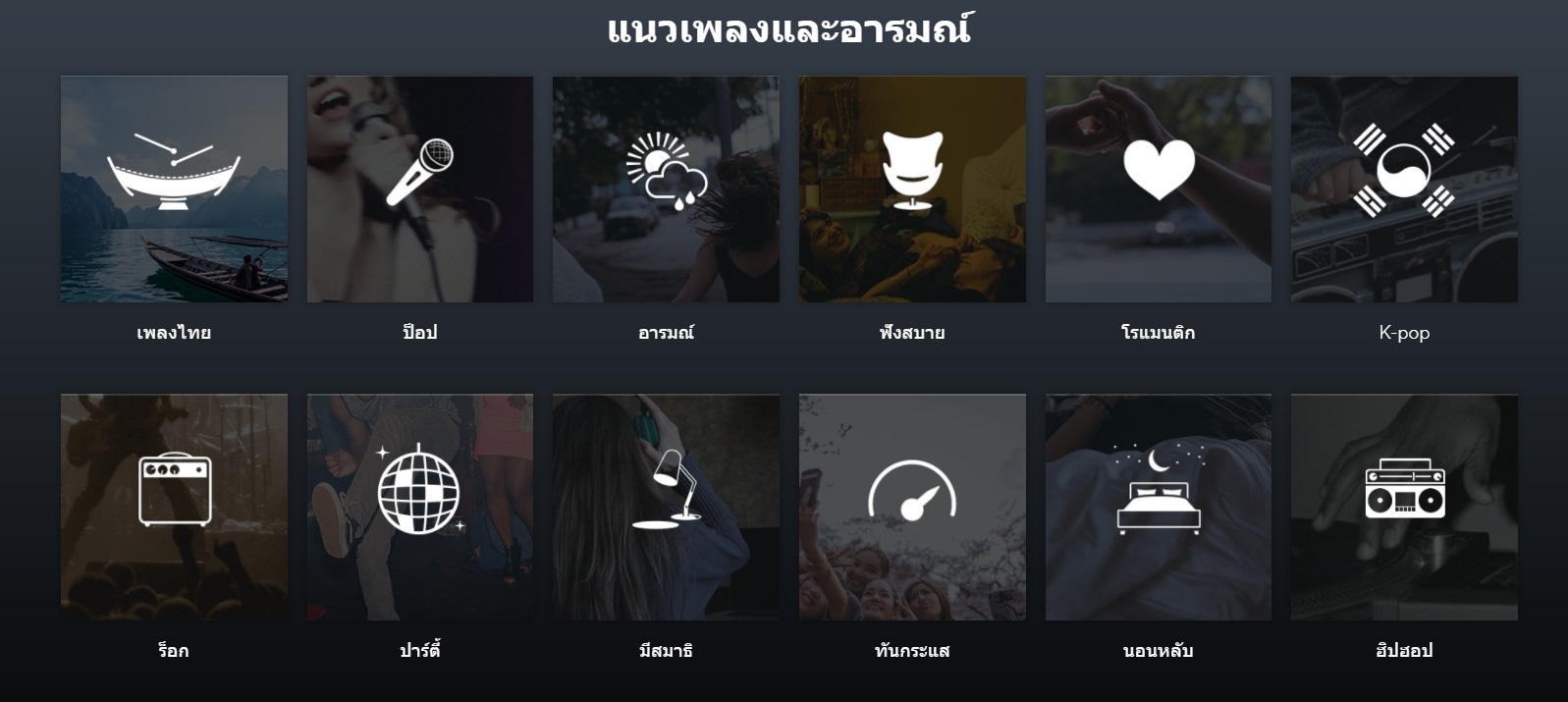Choose the ฟังสบาย category
The width and height of the screenshot is (1568, 702).
[x=912, y=189]
